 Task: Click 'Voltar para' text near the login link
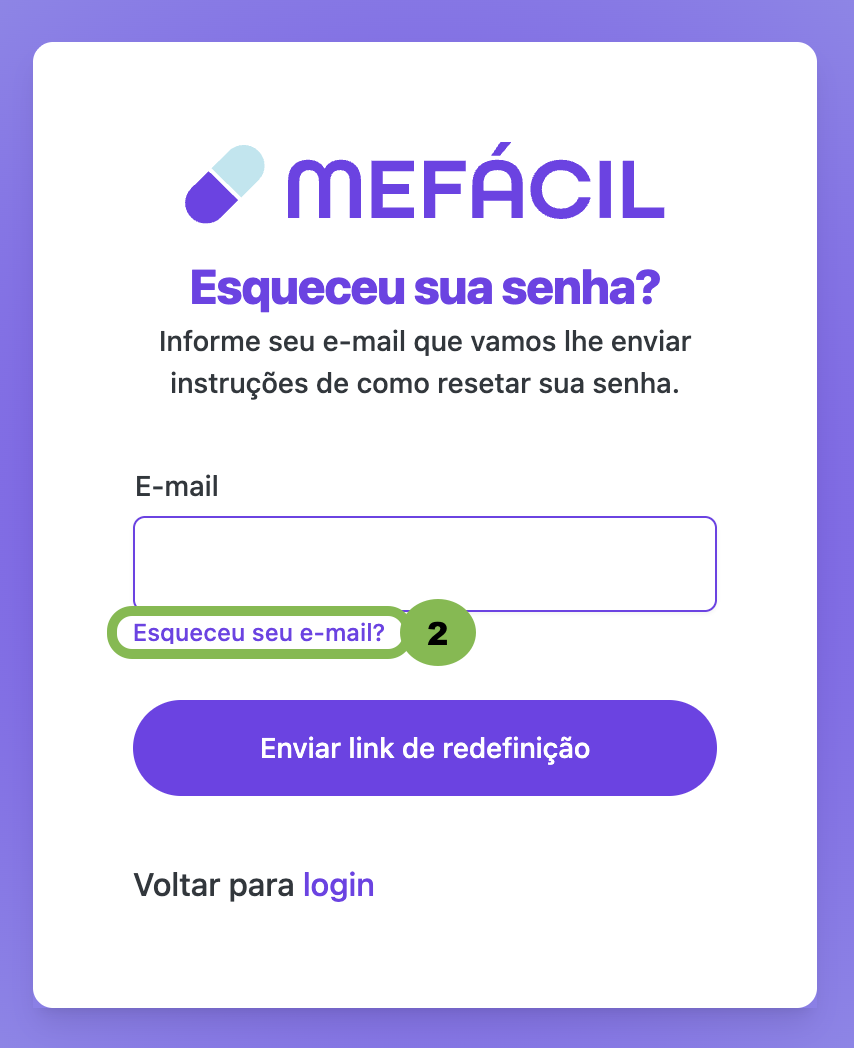(x=213, y=885)
